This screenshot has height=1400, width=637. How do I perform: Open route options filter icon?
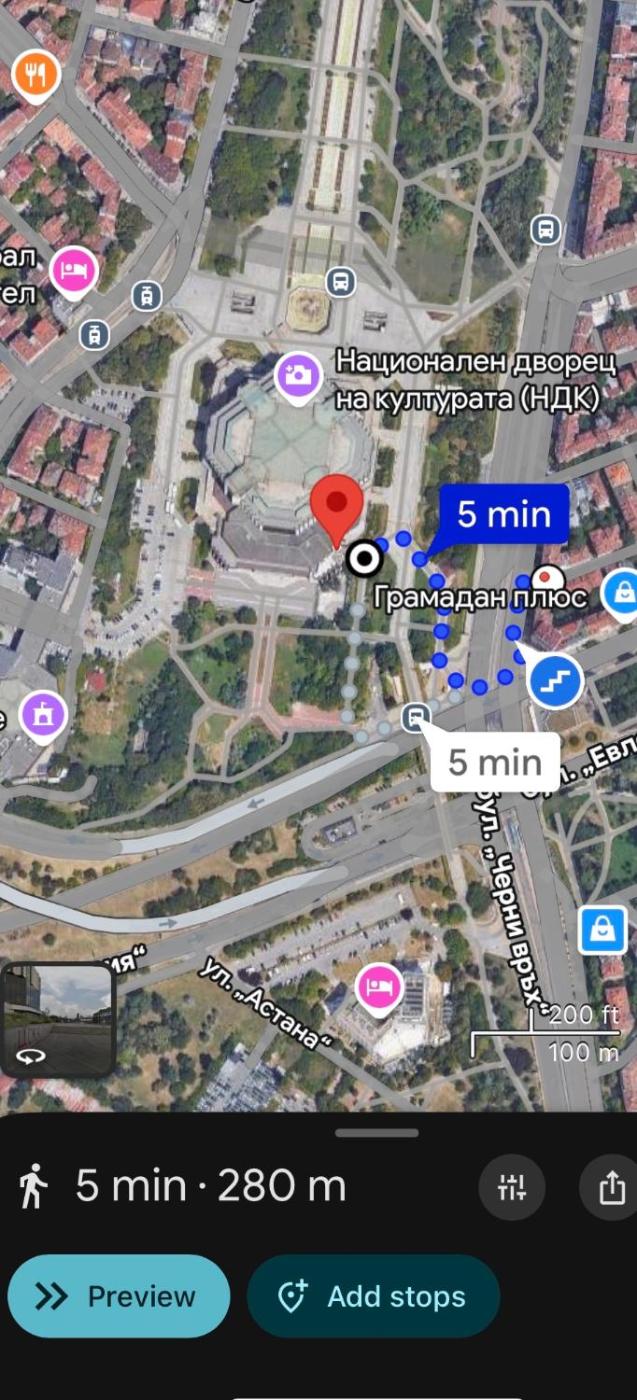pyautogui.click(x=511, y=1187)
